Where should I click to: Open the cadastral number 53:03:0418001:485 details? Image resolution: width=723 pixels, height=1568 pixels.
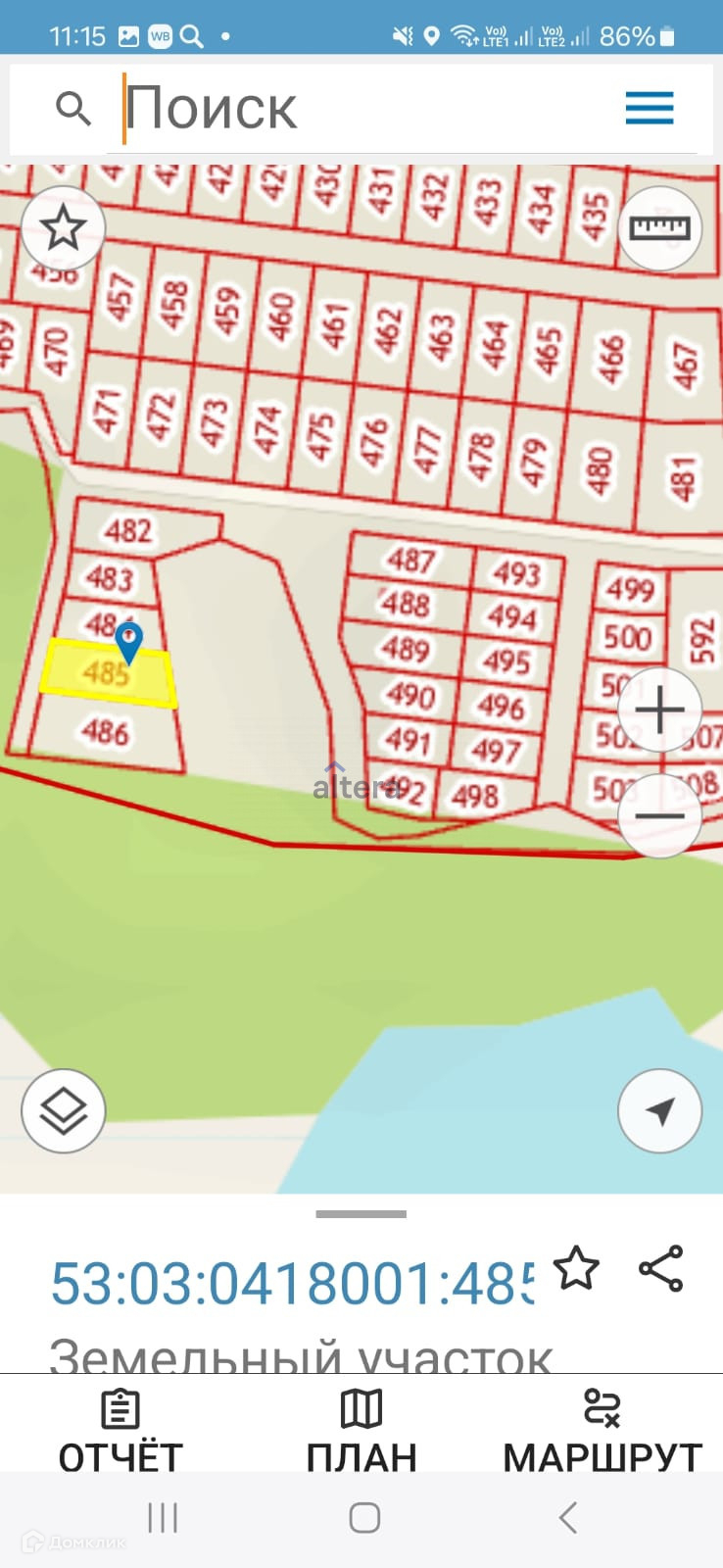click(292, 1284)
